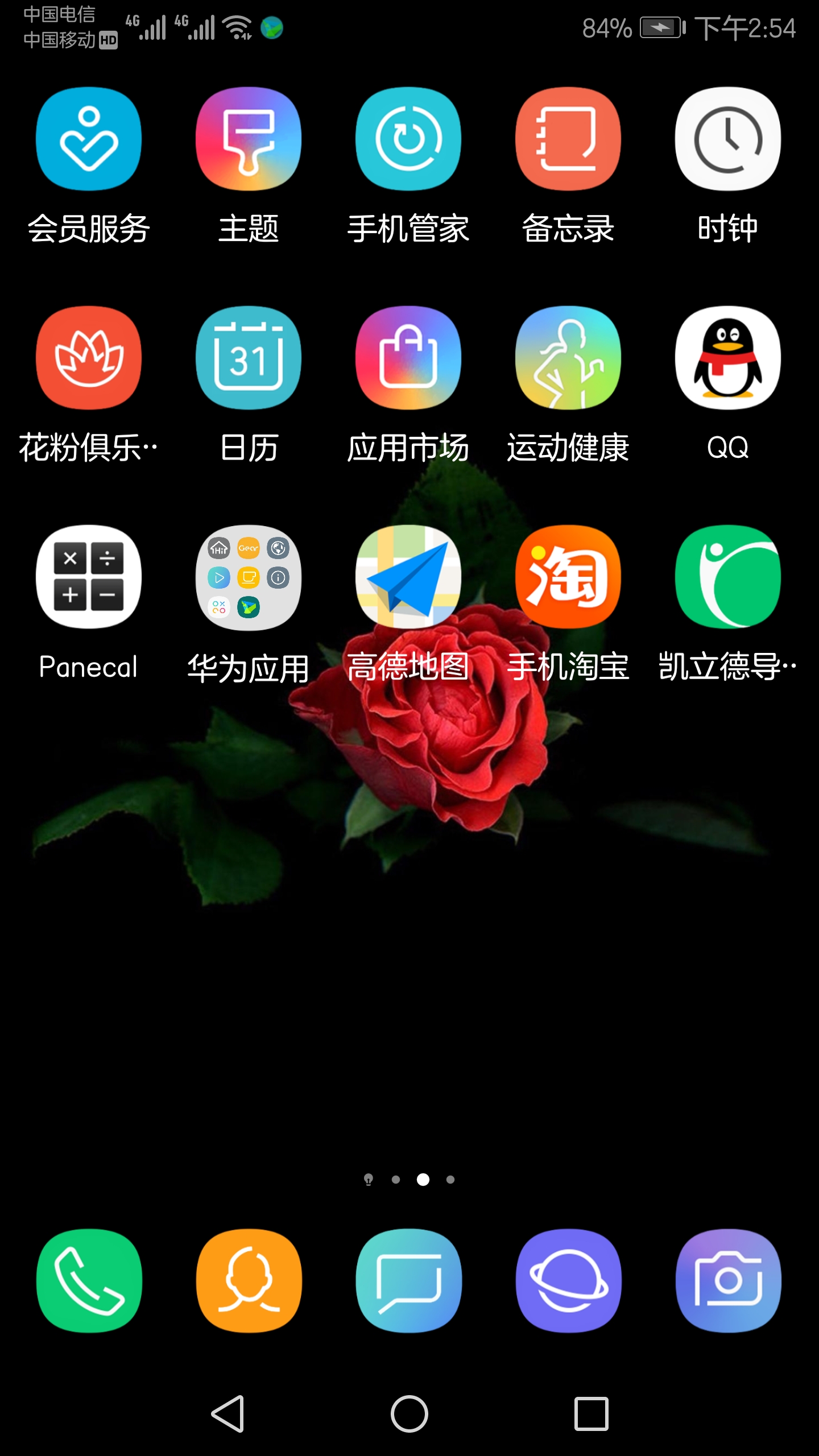Screen dimensions: 819x1456
Task: Open the contacts app in dock
Action: point(249,1281)
